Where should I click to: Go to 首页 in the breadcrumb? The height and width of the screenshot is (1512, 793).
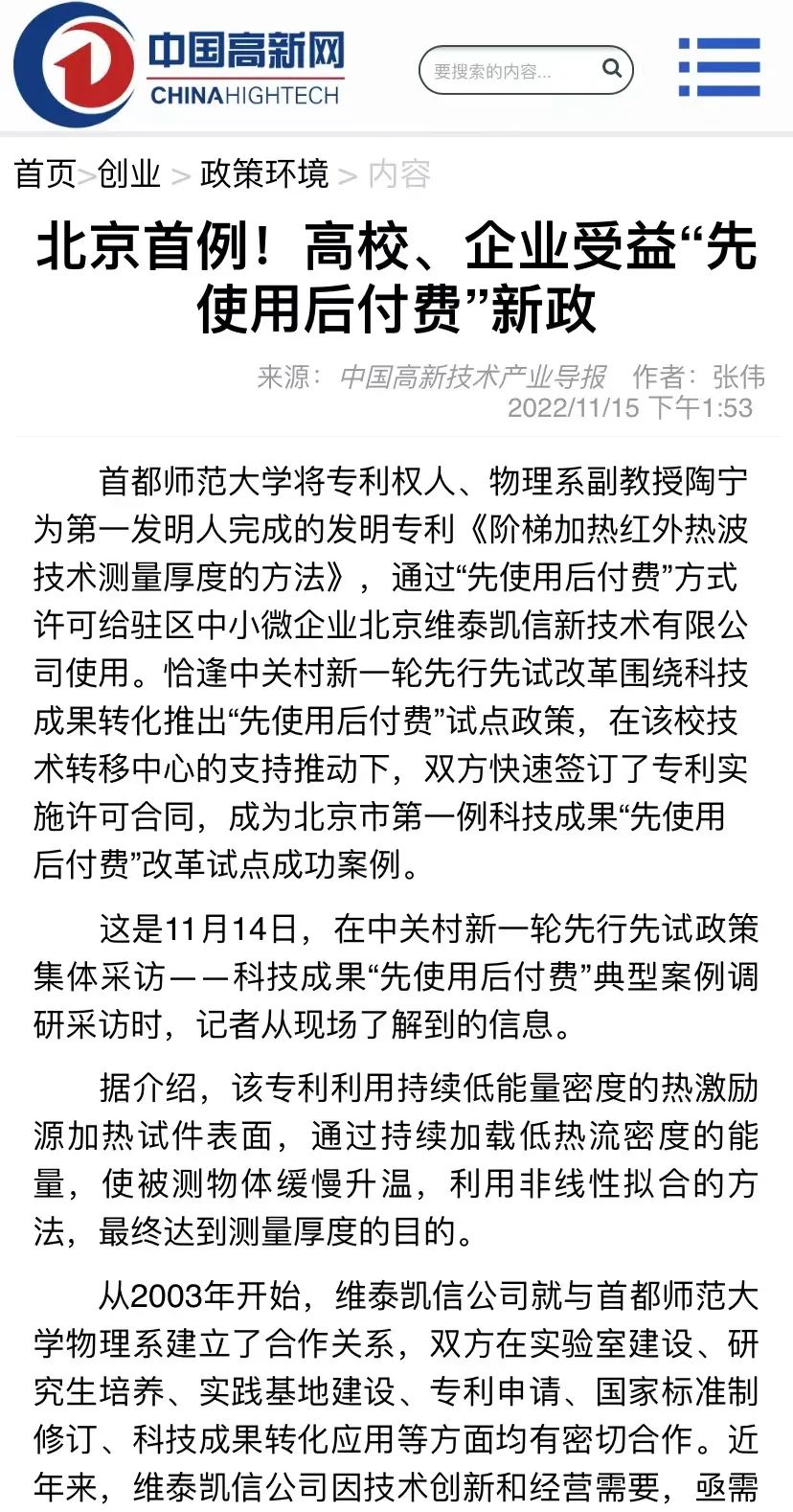tap(45, 174)
